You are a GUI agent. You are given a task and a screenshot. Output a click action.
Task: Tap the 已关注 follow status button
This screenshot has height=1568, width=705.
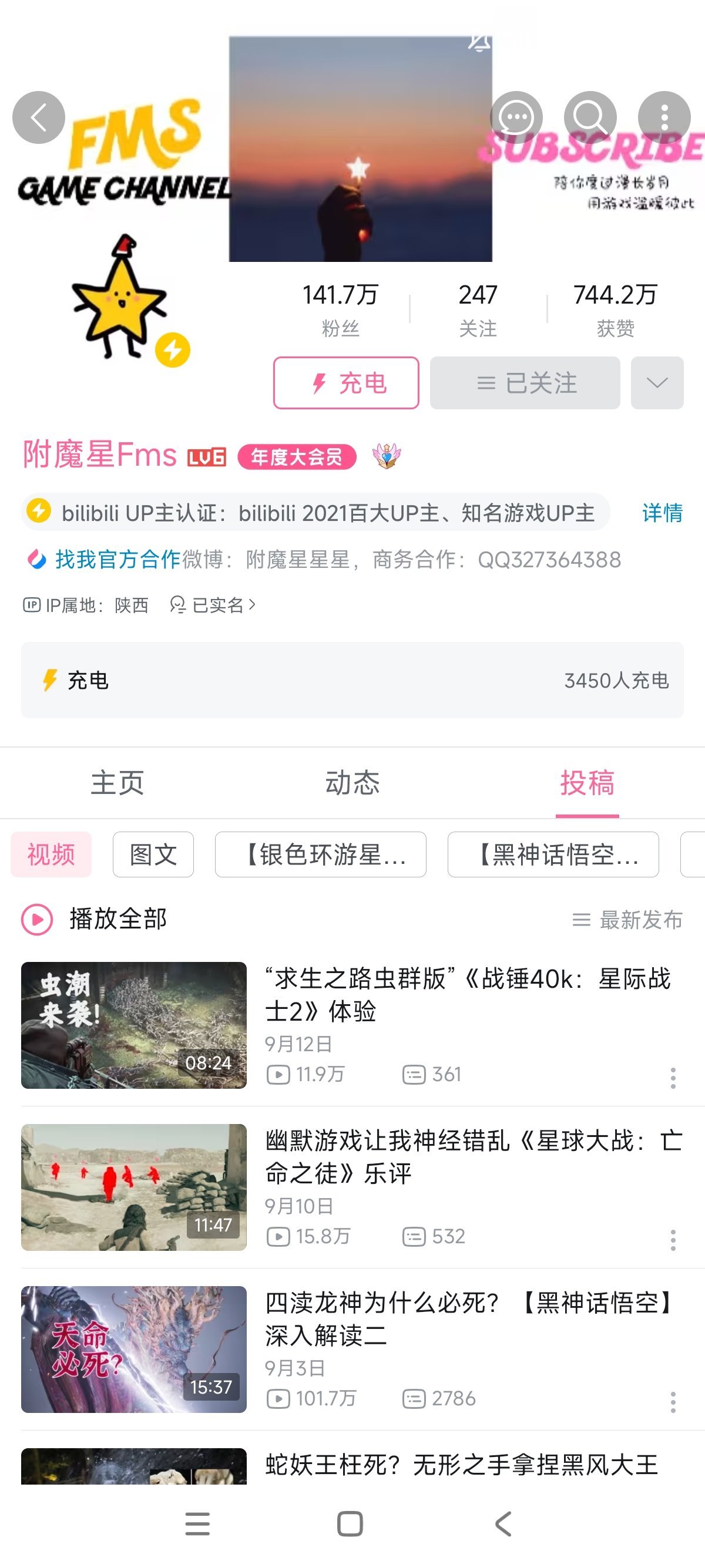[x=525, y=383]
